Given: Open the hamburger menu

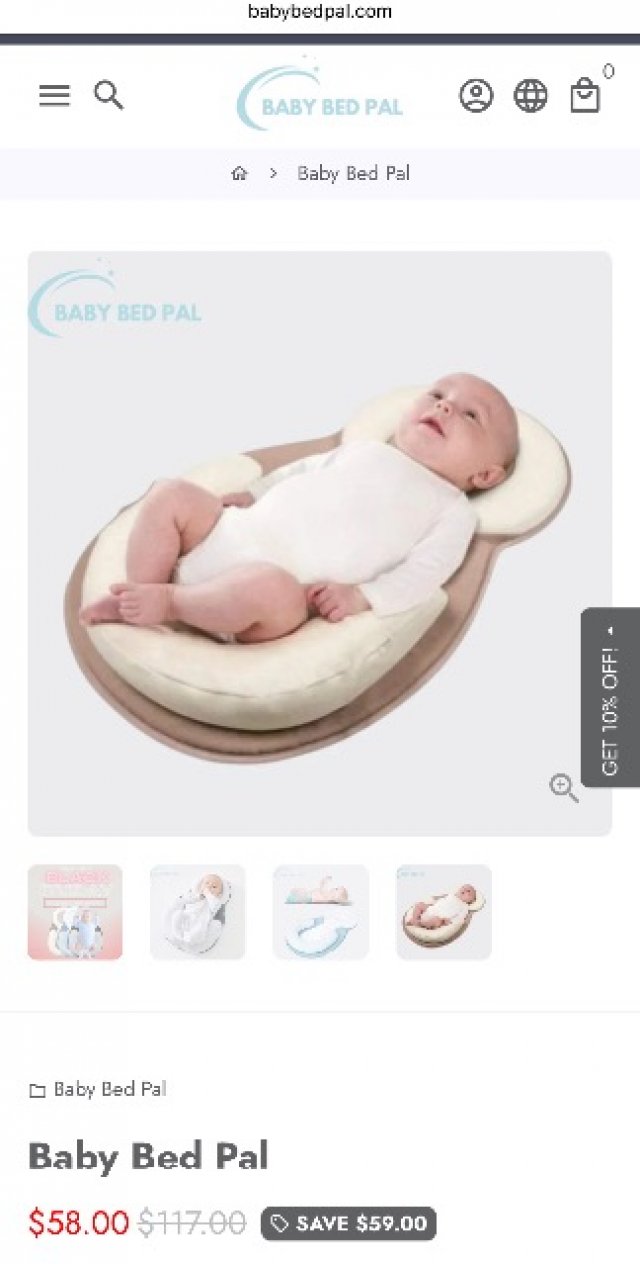Looking at the screenshot, I should pos(54,95).
